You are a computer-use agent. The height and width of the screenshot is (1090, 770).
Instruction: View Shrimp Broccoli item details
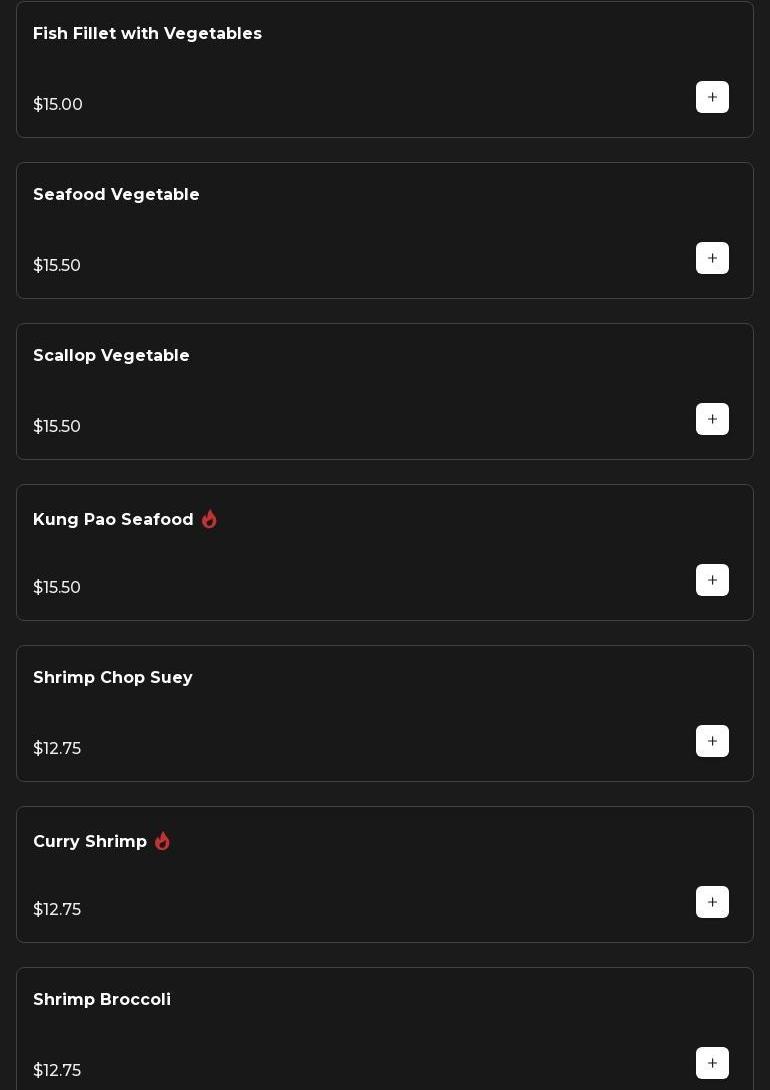pyautogui.click(x=102, y=1000)
